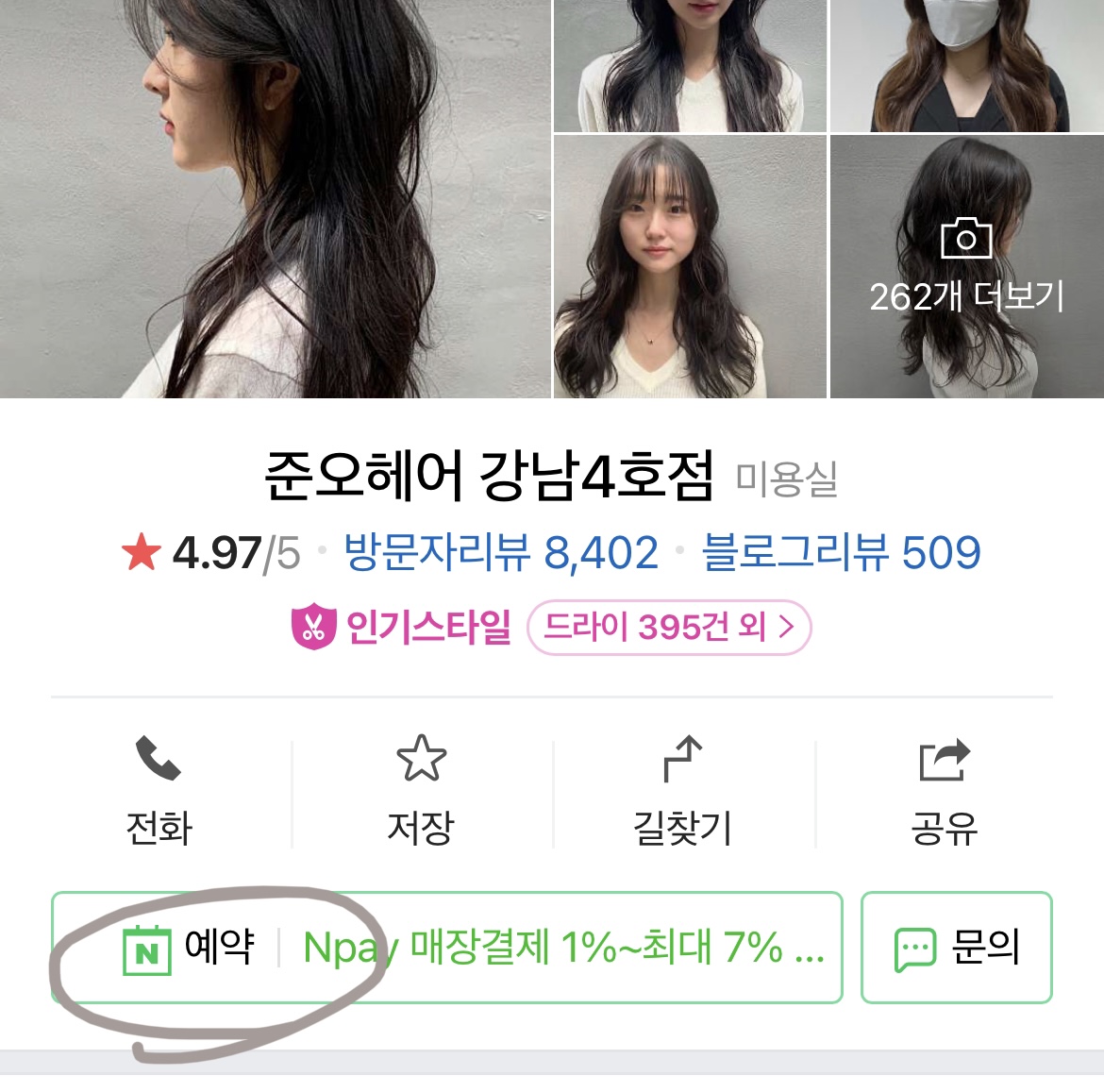Open the photo of woman with bangs
This screenshot has height=1092, width=1104.
point(690,267)
